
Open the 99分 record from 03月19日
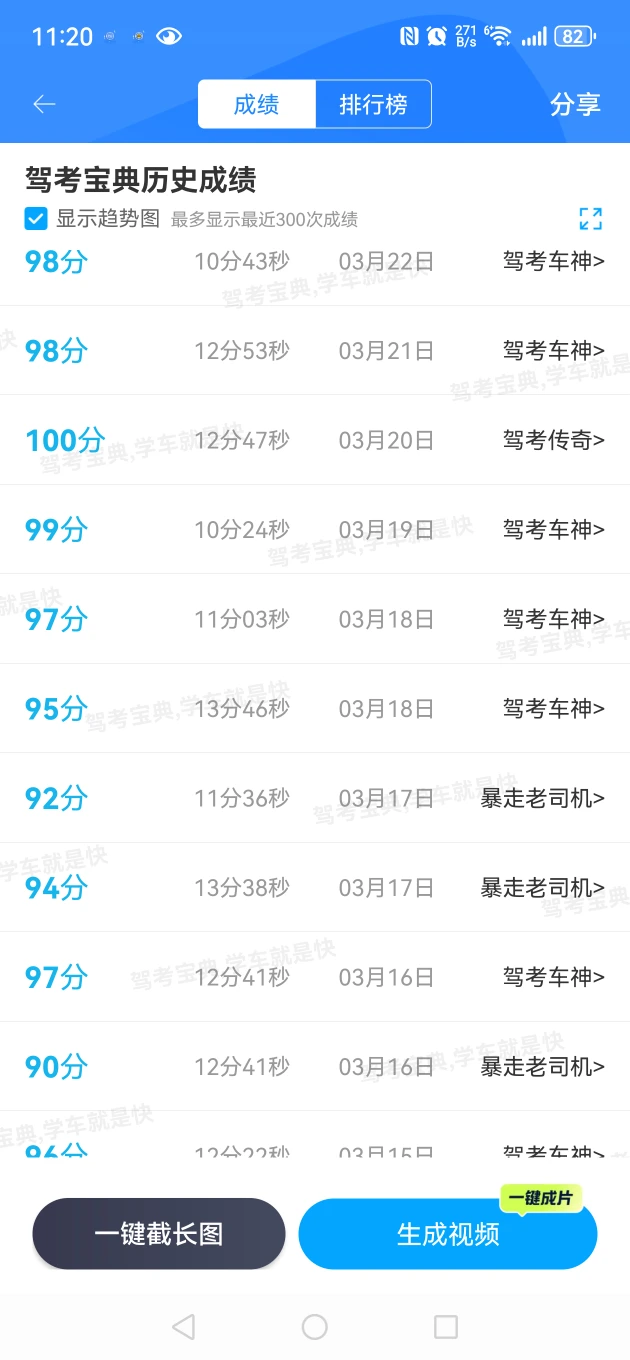click(315, 529)
